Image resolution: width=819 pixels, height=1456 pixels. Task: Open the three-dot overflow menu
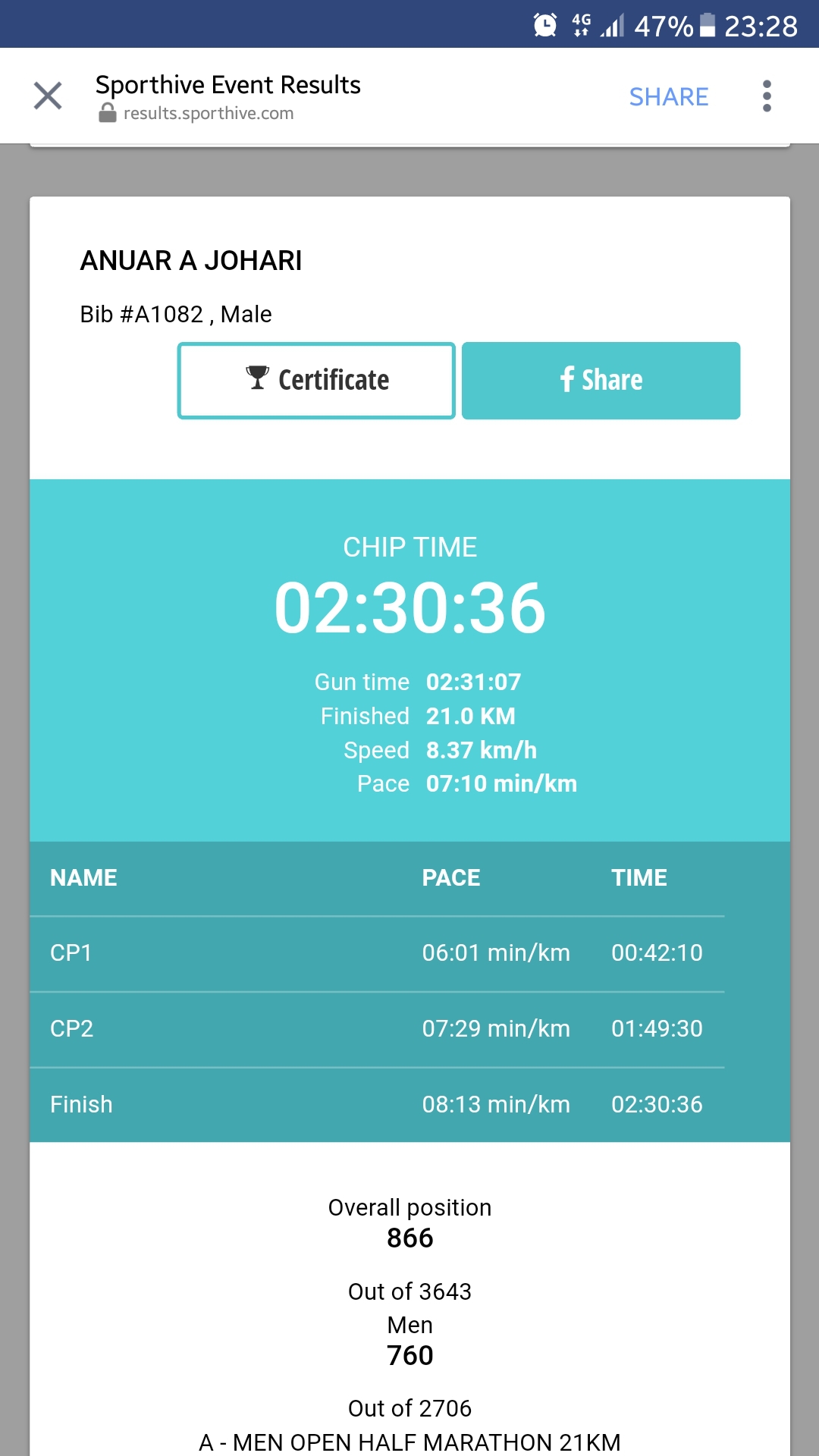point(767,96)
